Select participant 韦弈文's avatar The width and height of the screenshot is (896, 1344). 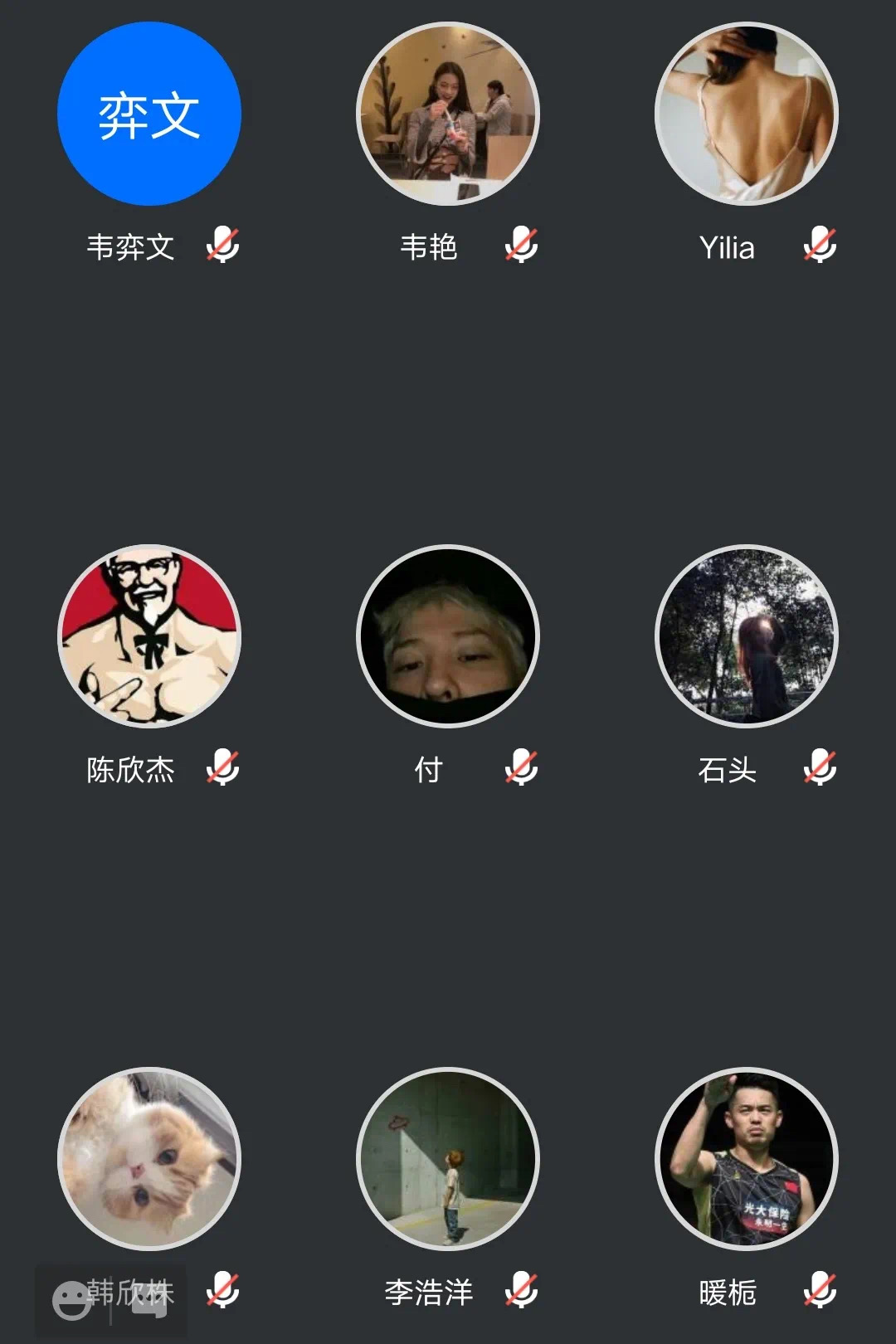point(149,114)
